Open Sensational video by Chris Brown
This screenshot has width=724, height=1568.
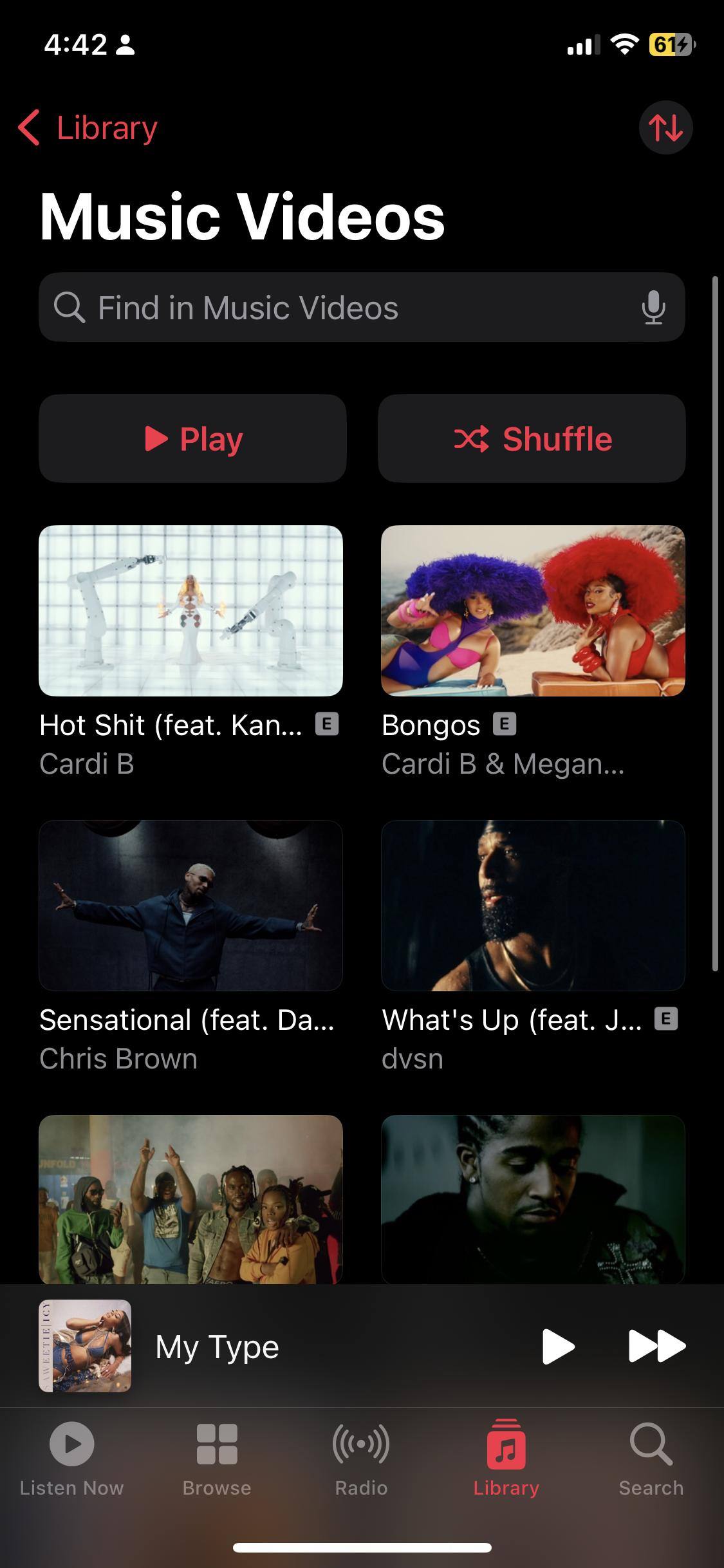190,905
